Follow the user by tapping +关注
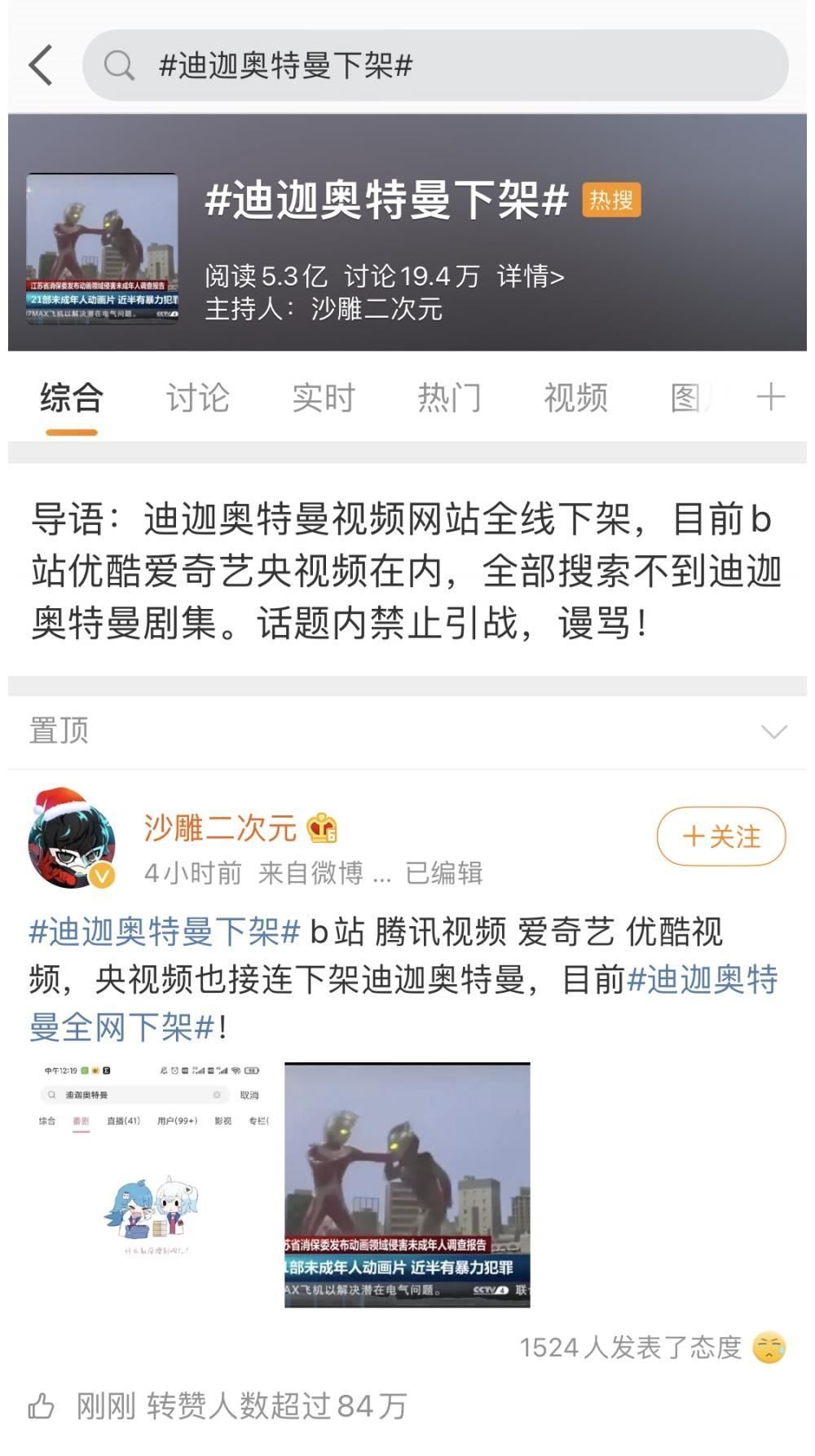 [x=720, y=836]
